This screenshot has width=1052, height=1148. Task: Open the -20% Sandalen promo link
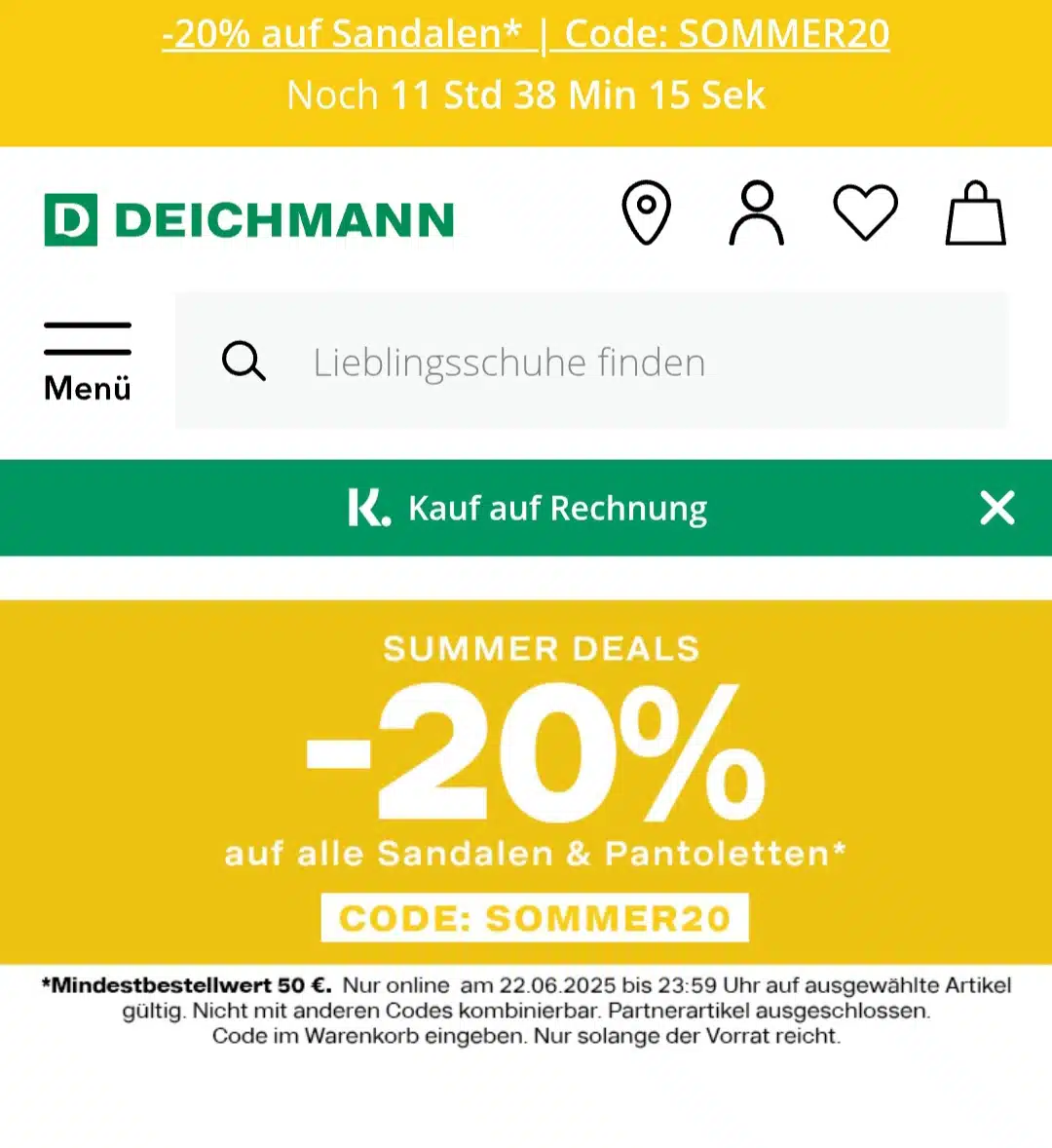(x=525, y=34)
